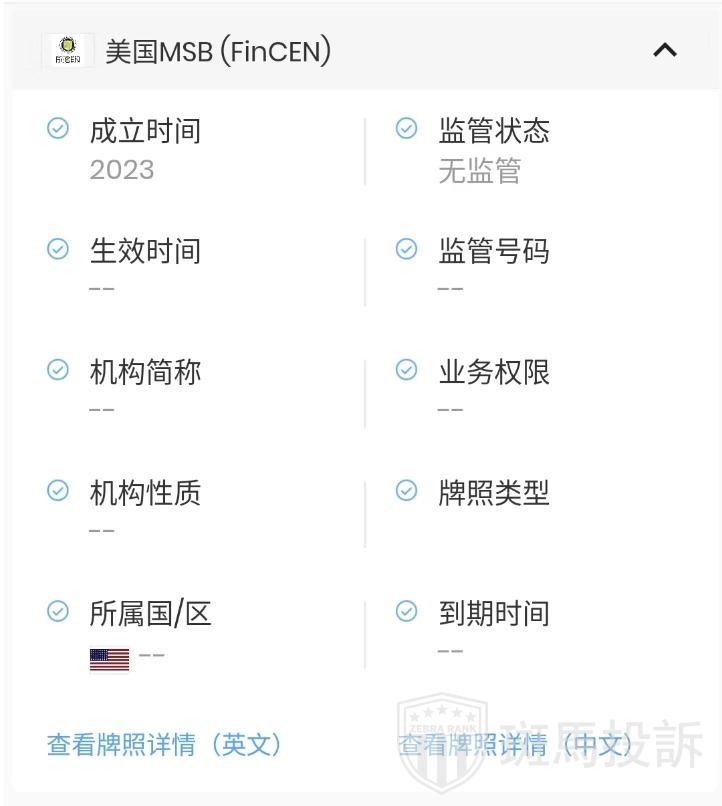The width and height of the screenshot is (722, 806).
Task: Open 查看牌照详情（中文） link
Action: [515, 745]
